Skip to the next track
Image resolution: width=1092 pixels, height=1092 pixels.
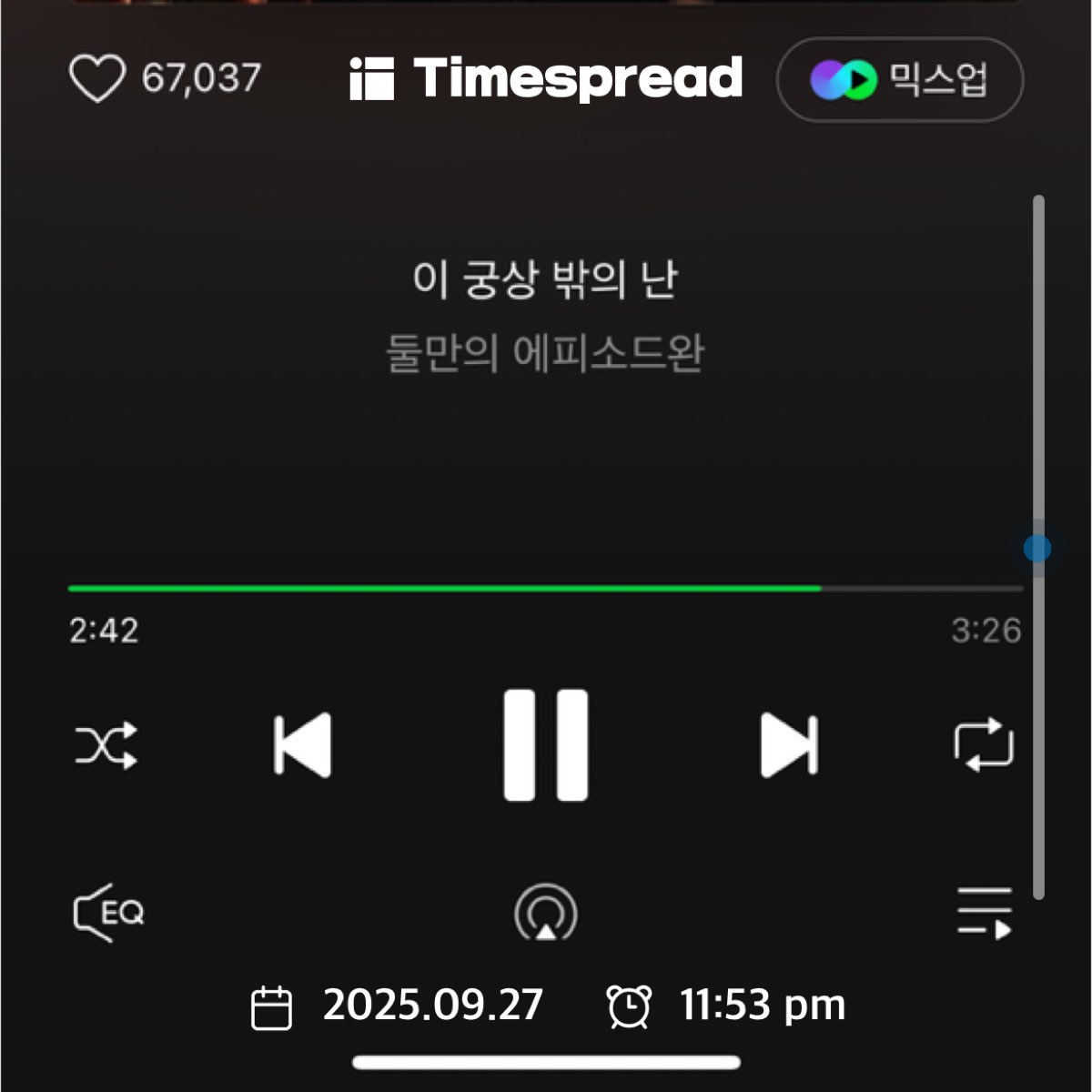[x=789, y=746]
